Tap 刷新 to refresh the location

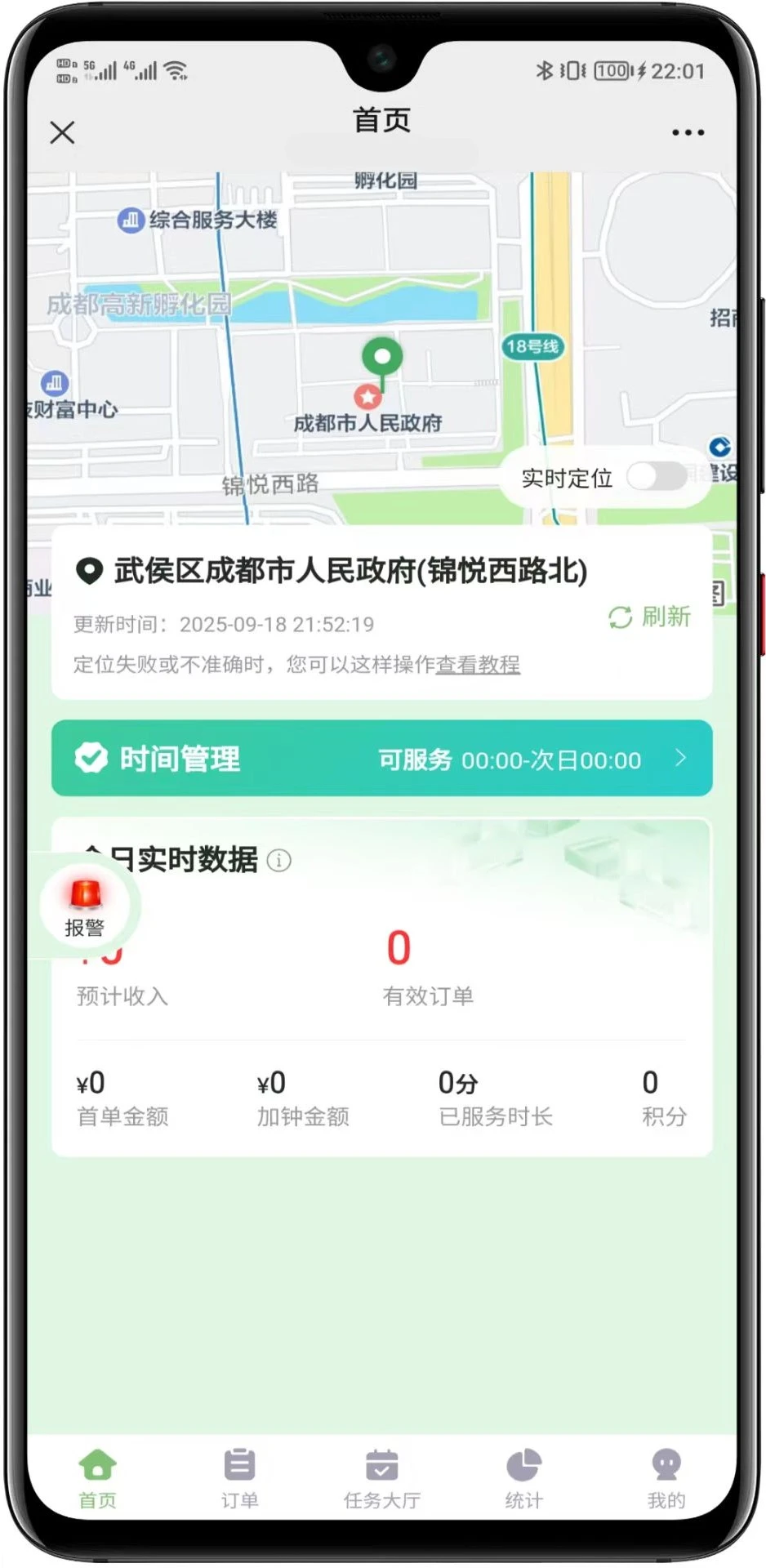tap(650, 617)
